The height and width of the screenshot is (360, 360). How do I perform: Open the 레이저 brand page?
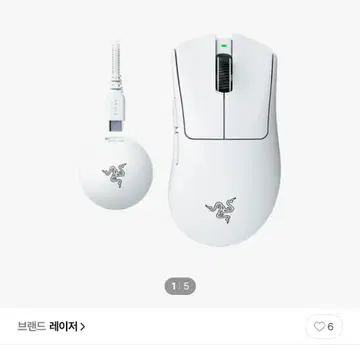coord(67,326)
